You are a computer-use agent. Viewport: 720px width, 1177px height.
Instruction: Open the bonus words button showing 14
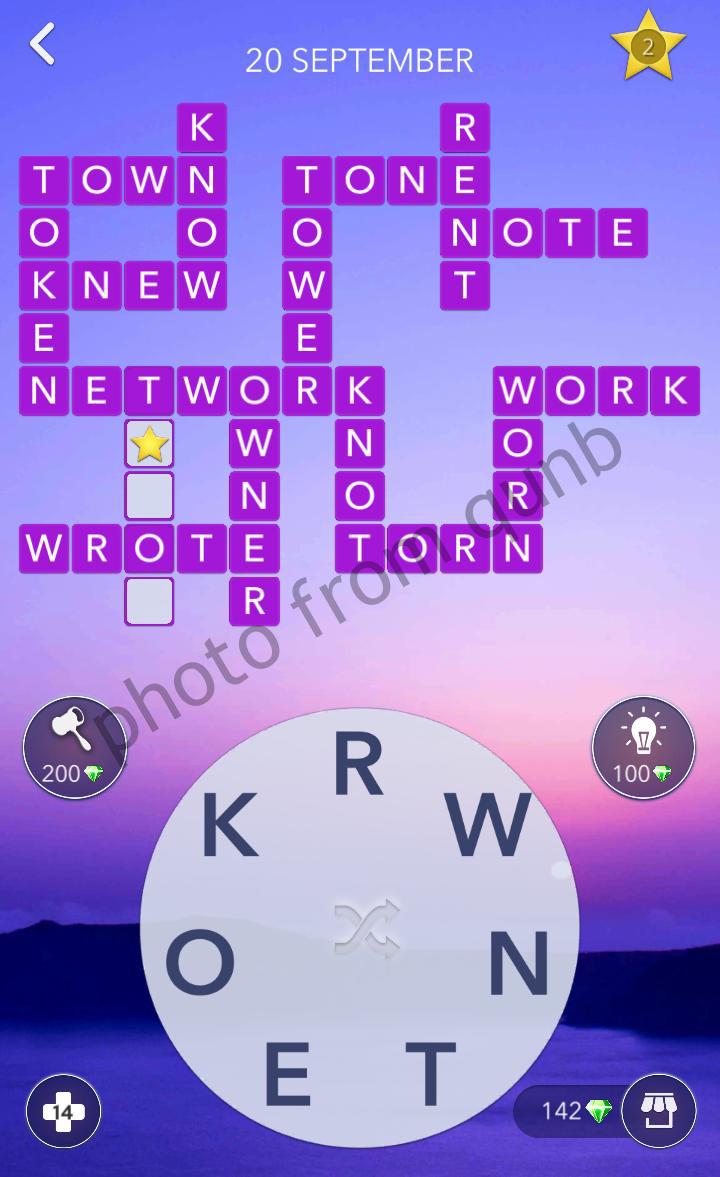pyautogui.click(x=63, y=1111)
